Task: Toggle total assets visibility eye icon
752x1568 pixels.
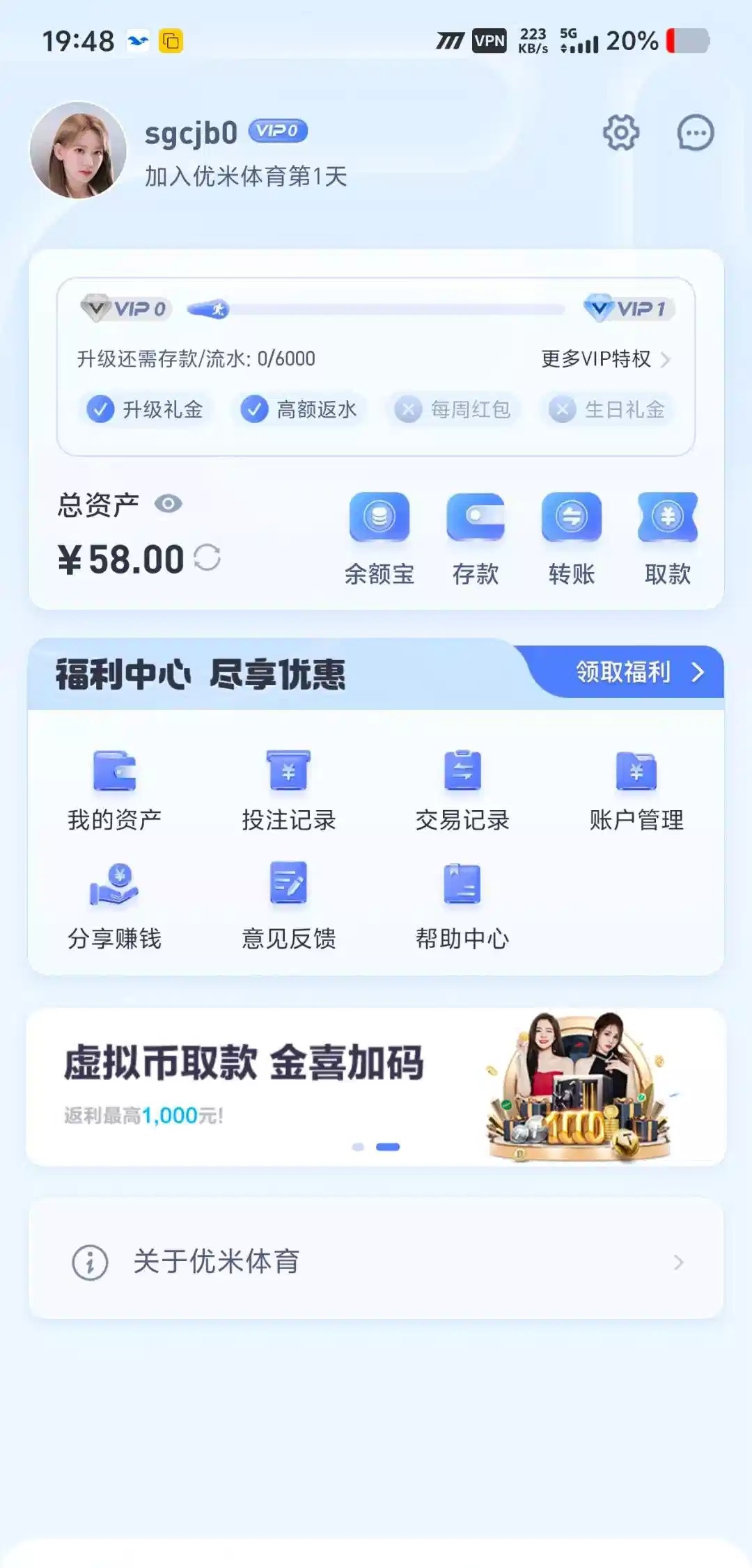Action: tap(168, 503)
